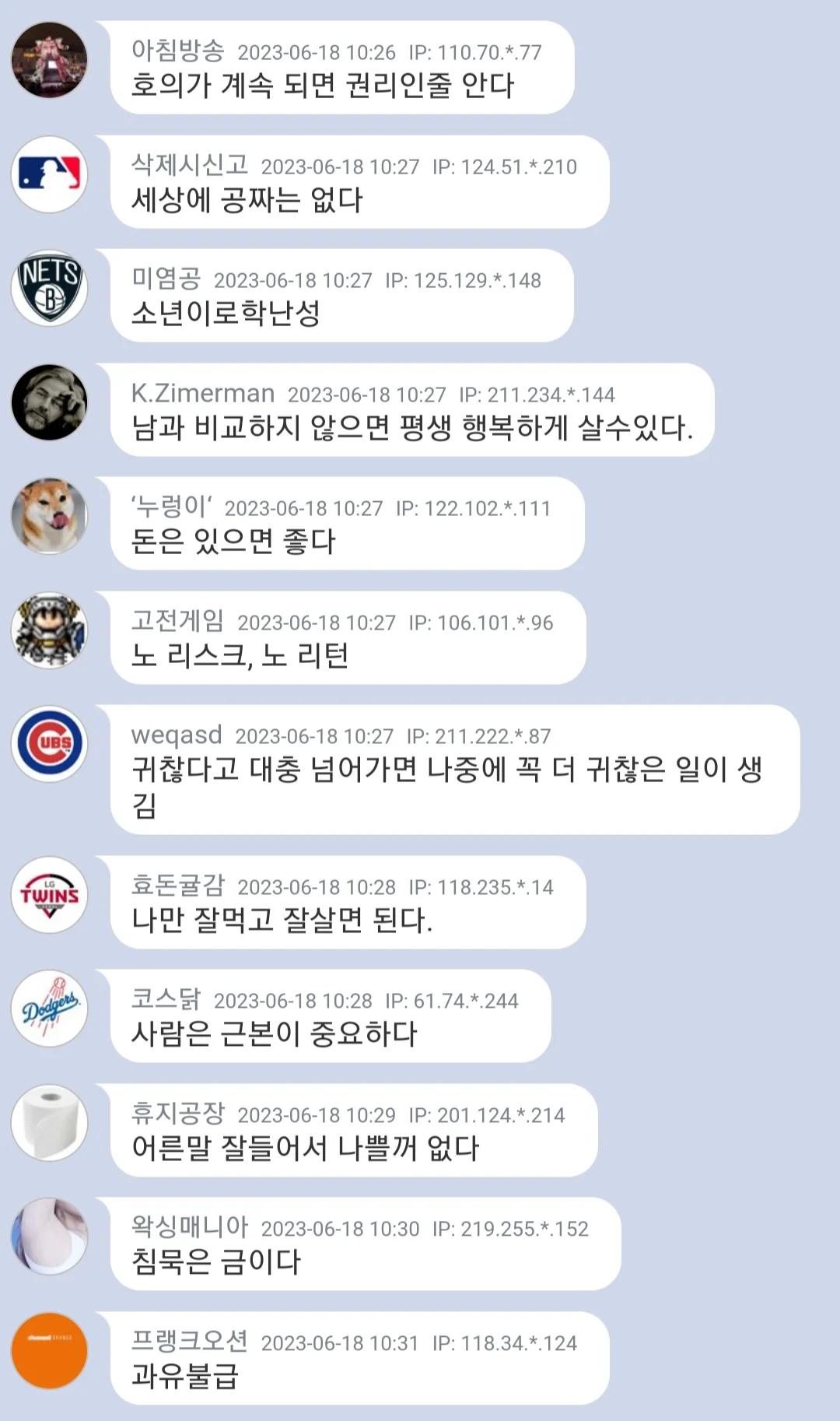
Task: Open weqasd's Cubs avatar
Action: tap(50, 744)
